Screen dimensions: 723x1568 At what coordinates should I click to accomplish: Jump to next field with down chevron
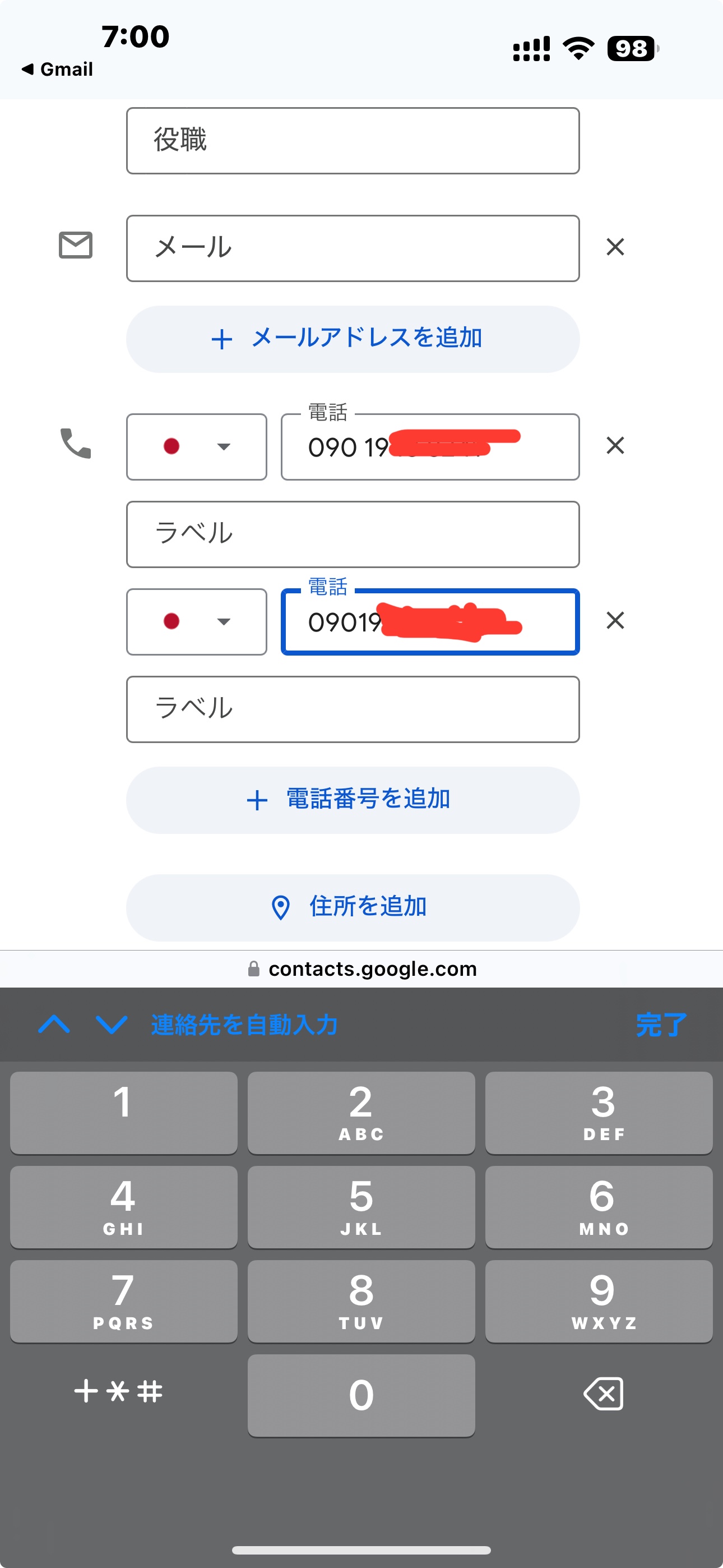point(112,1025)
